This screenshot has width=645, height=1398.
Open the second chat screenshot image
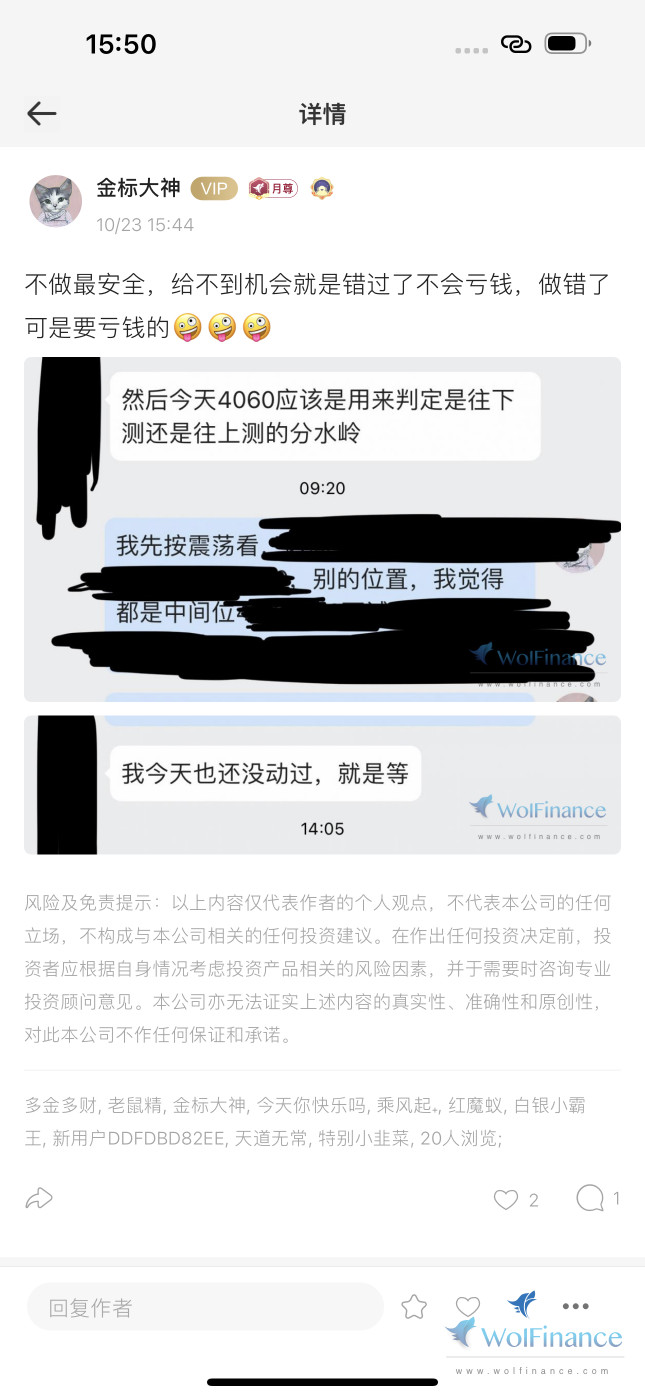coord(322,784)
